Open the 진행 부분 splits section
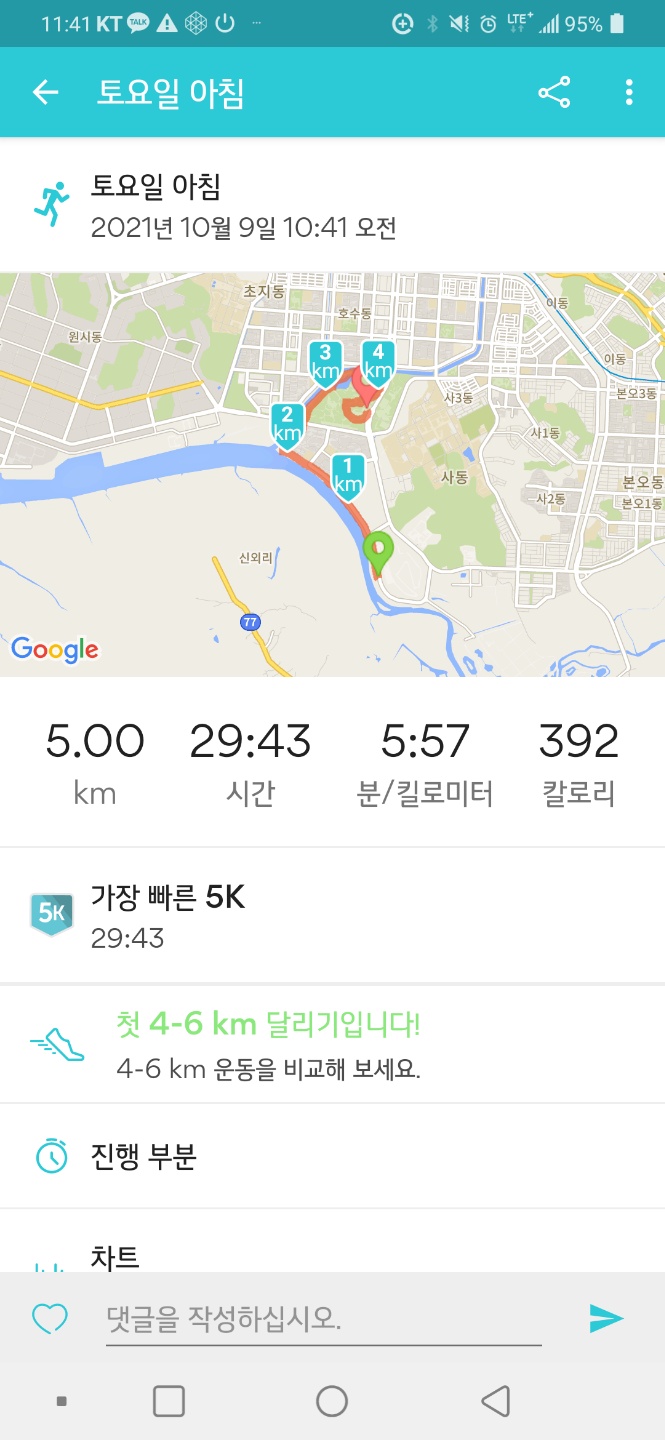 pyautogui.click(x=332, y=1156)
